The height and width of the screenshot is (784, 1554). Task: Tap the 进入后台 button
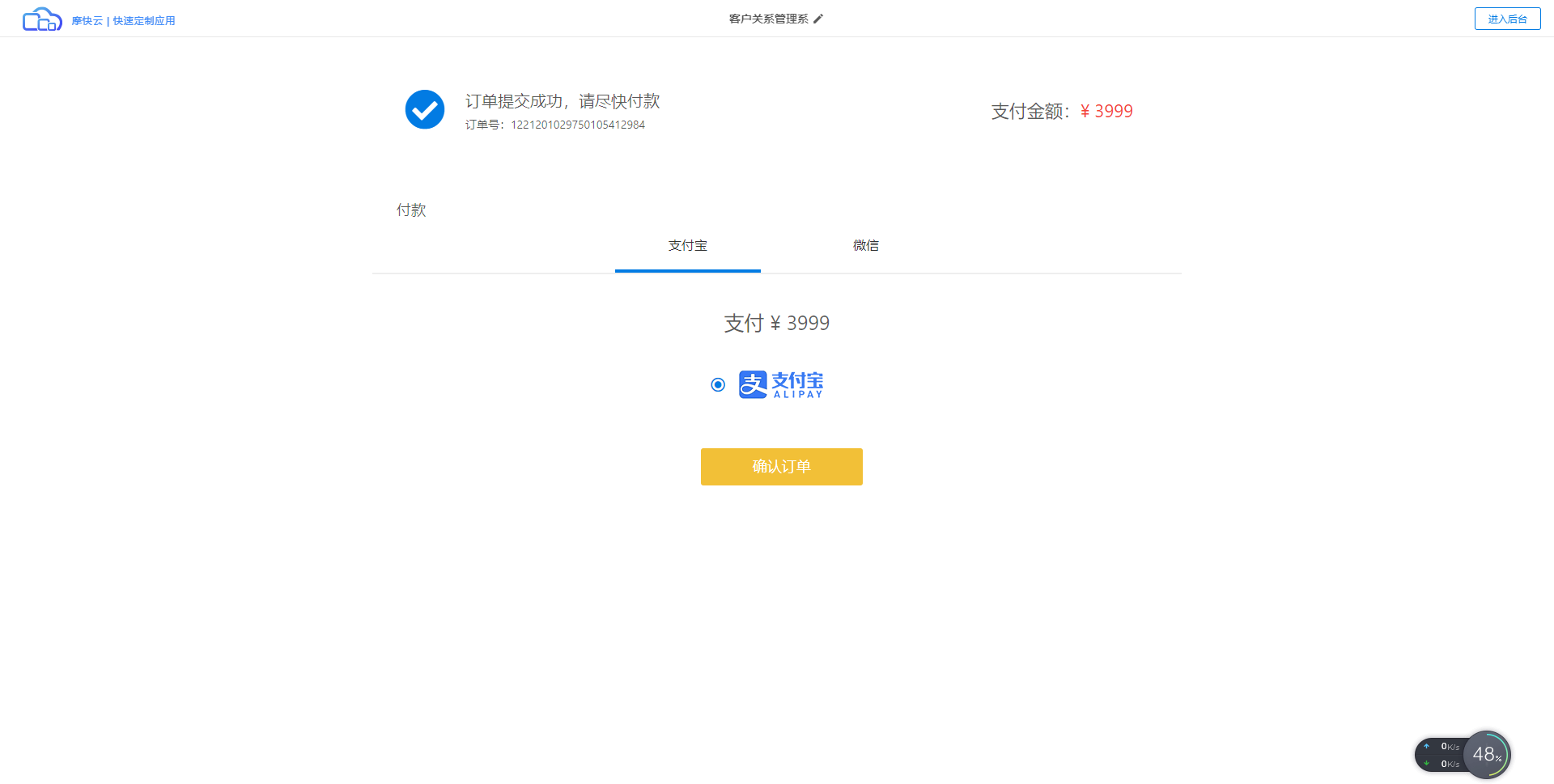[x=1507, y=19]
